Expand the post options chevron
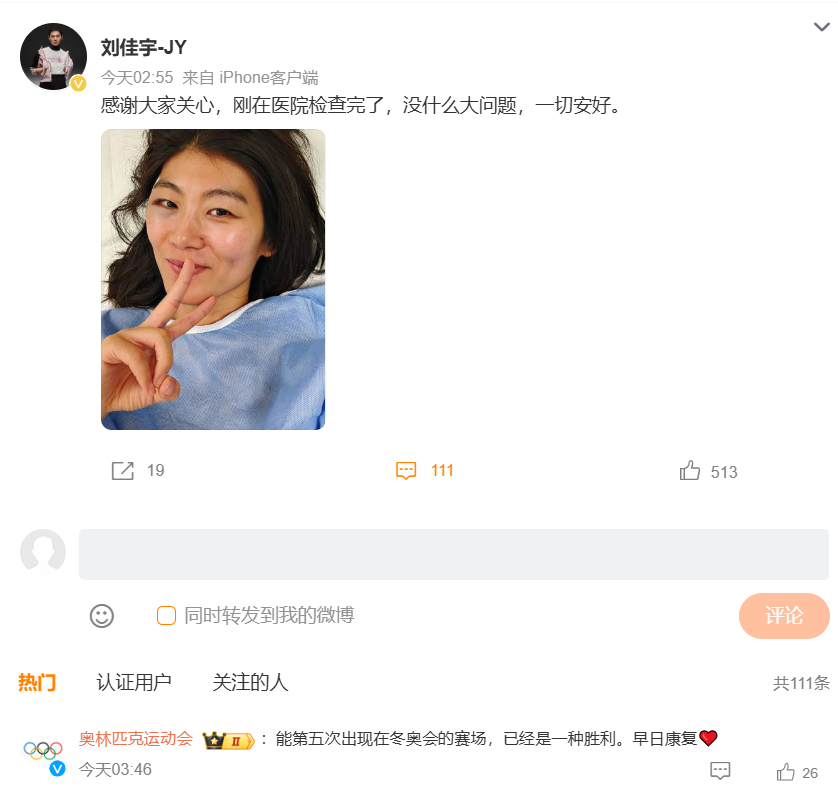The image size is (838, 795). [x=821, y=28]
